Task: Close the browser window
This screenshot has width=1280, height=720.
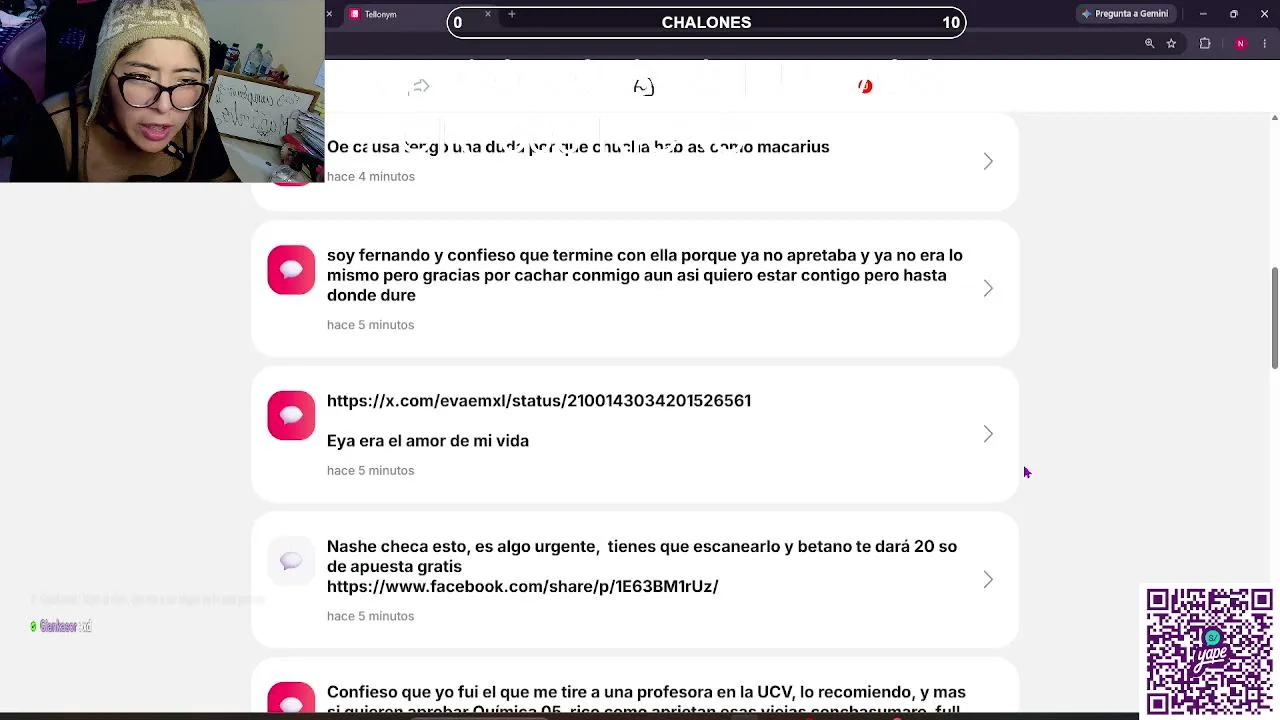Action: (x=1263, y=14)
